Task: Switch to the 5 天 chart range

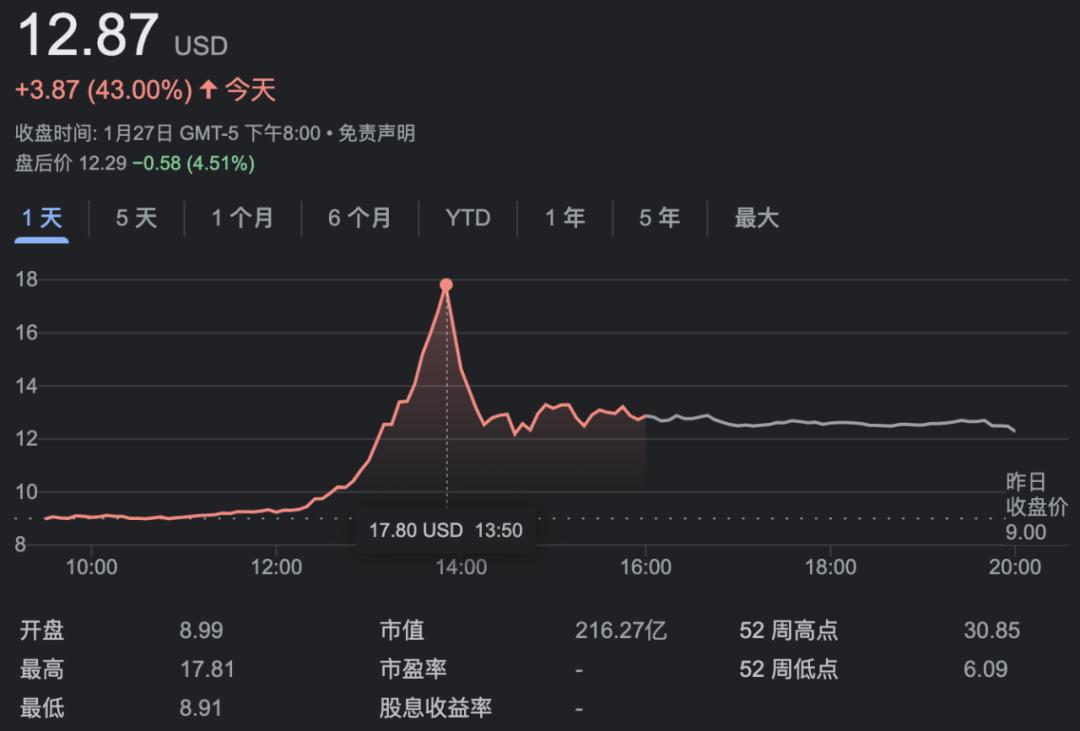Action: point(136,218)
